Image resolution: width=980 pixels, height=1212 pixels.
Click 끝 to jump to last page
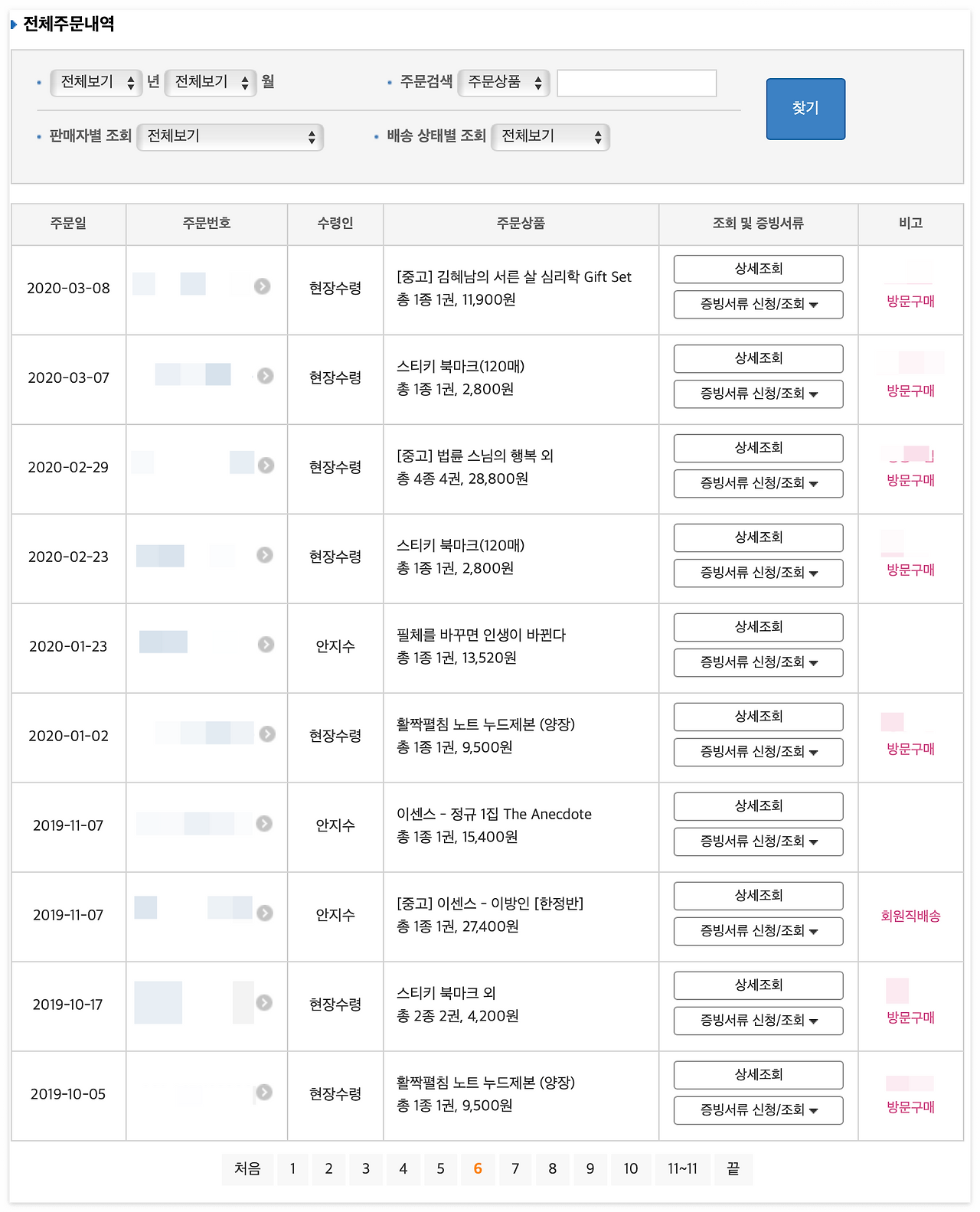pyautogui.click(x=733, y=1169)
